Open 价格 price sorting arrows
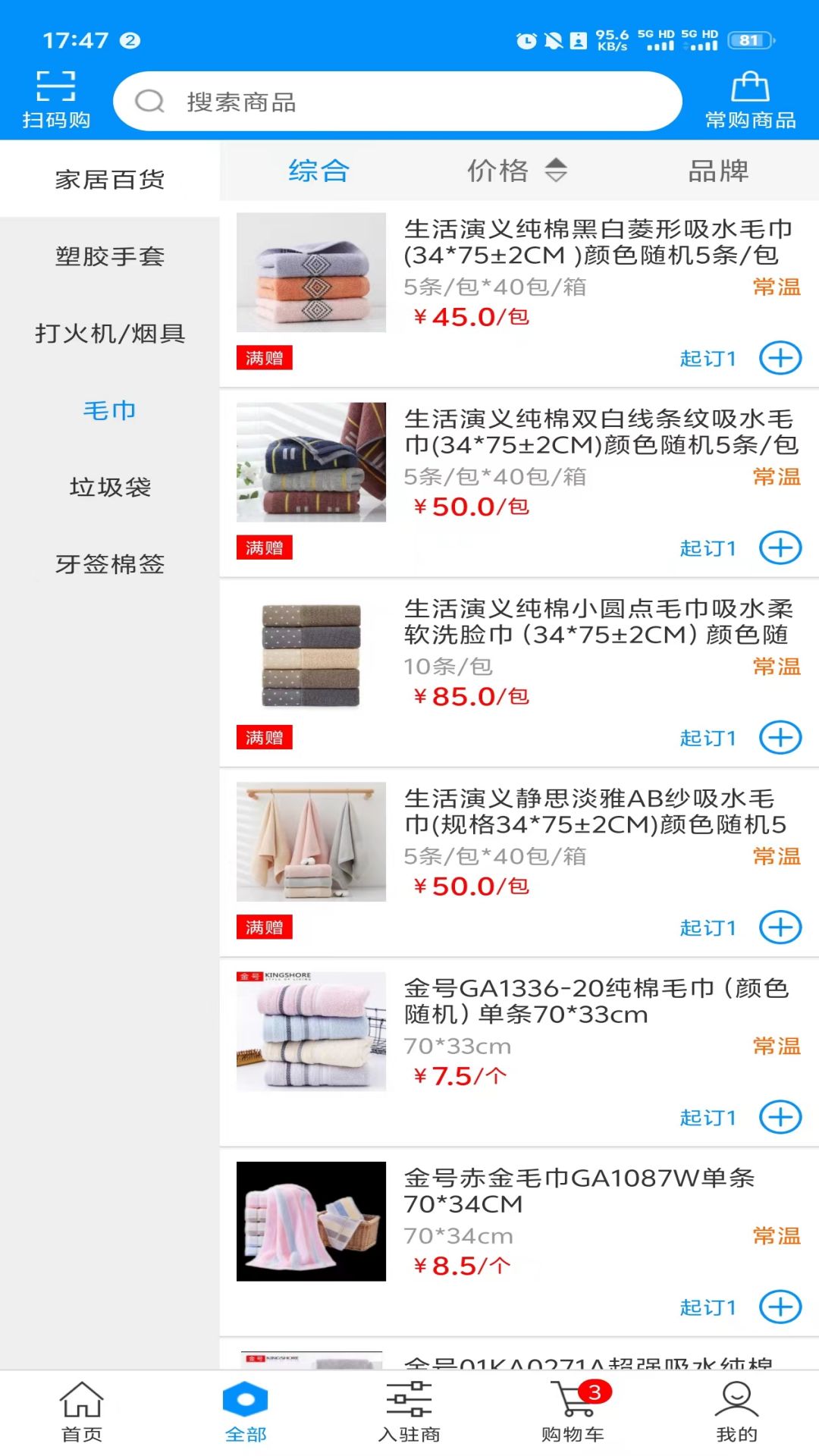Viewport: 819px width, 1456px height. coord(516,171)
